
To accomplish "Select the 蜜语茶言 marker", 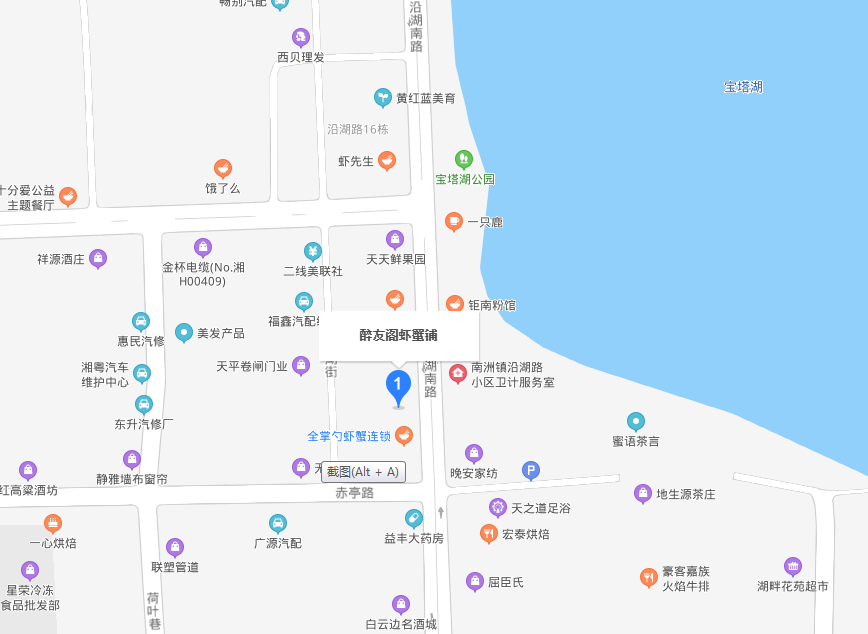I will coord(636,421).
